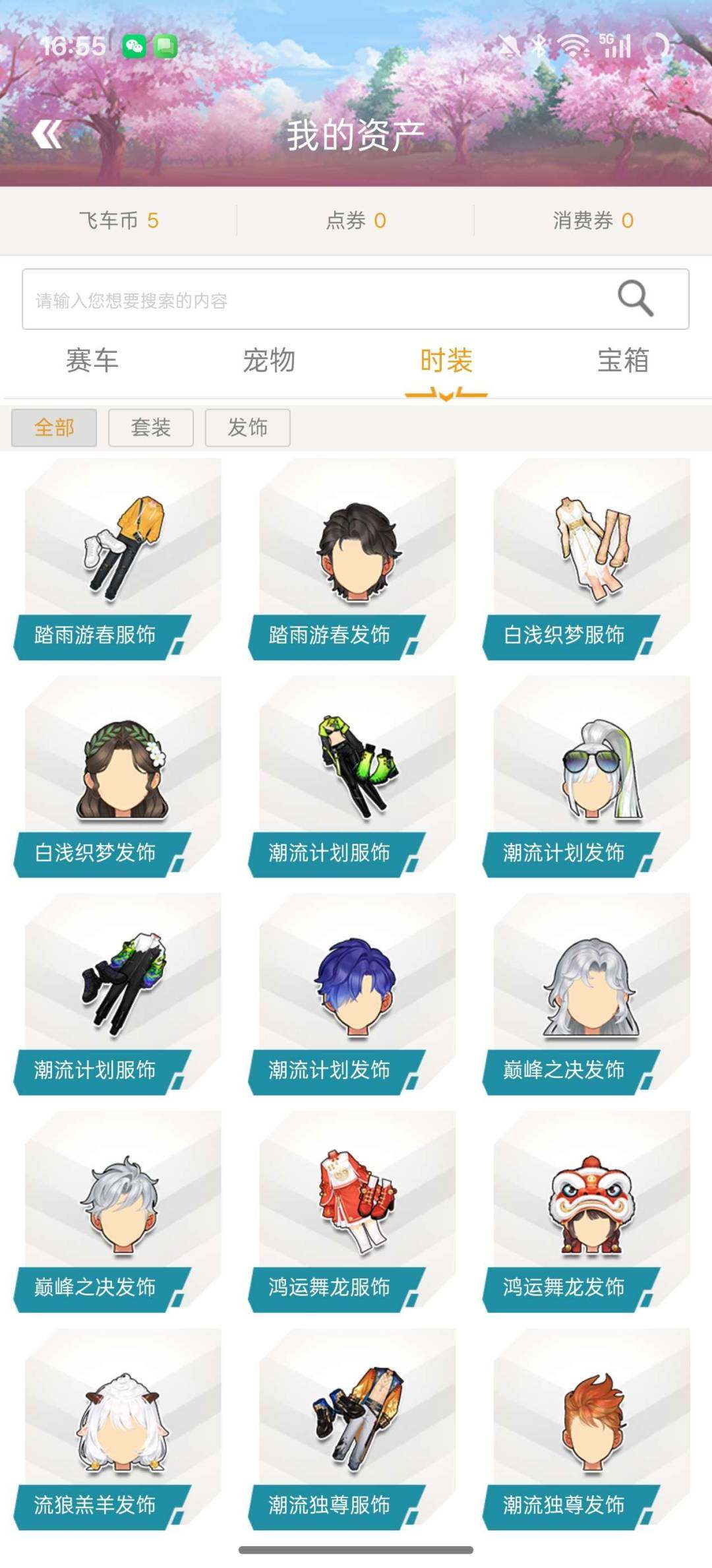Screen dimensions: 712x1568
Task: Enable the 套装 filter
Action: (x=150, y=427)
